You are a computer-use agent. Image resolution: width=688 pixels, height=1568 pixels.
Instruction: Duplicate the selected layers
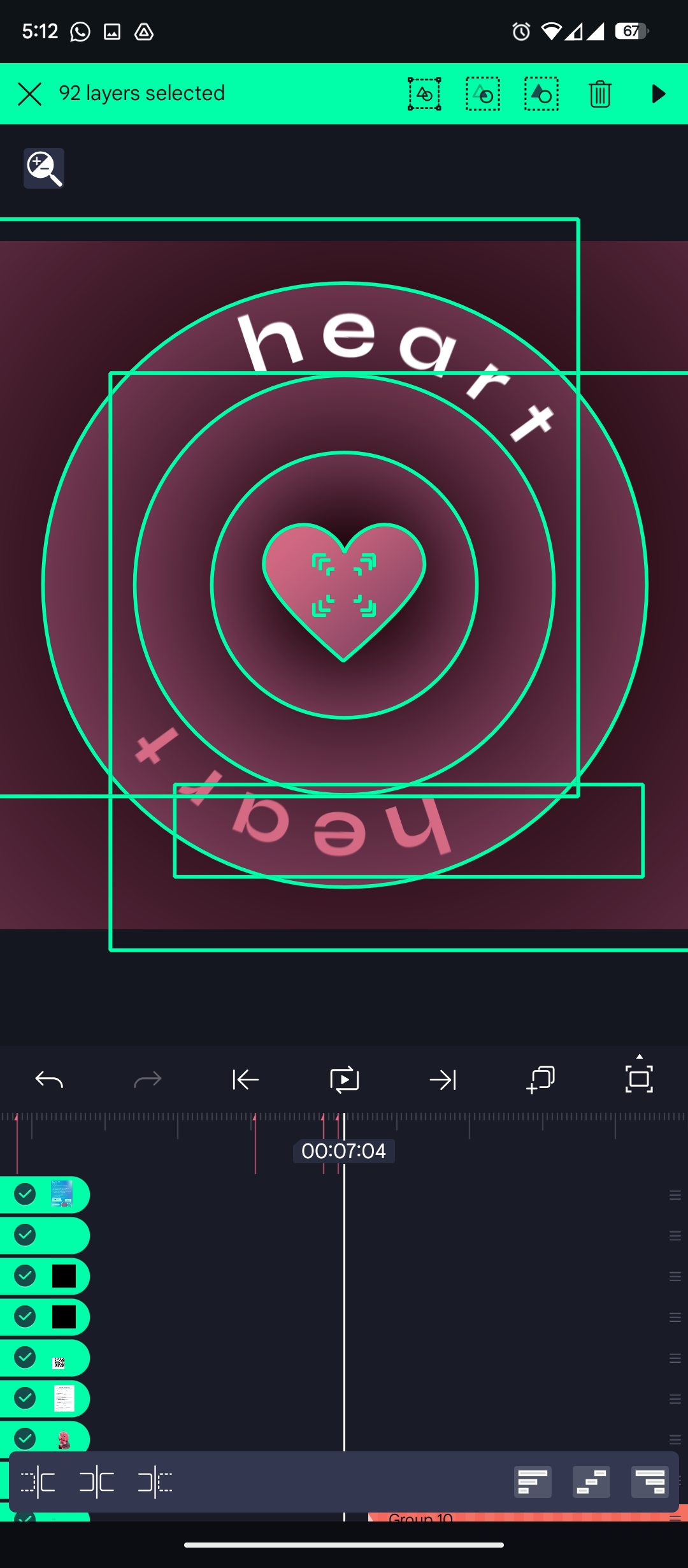tap(541, 1080)
